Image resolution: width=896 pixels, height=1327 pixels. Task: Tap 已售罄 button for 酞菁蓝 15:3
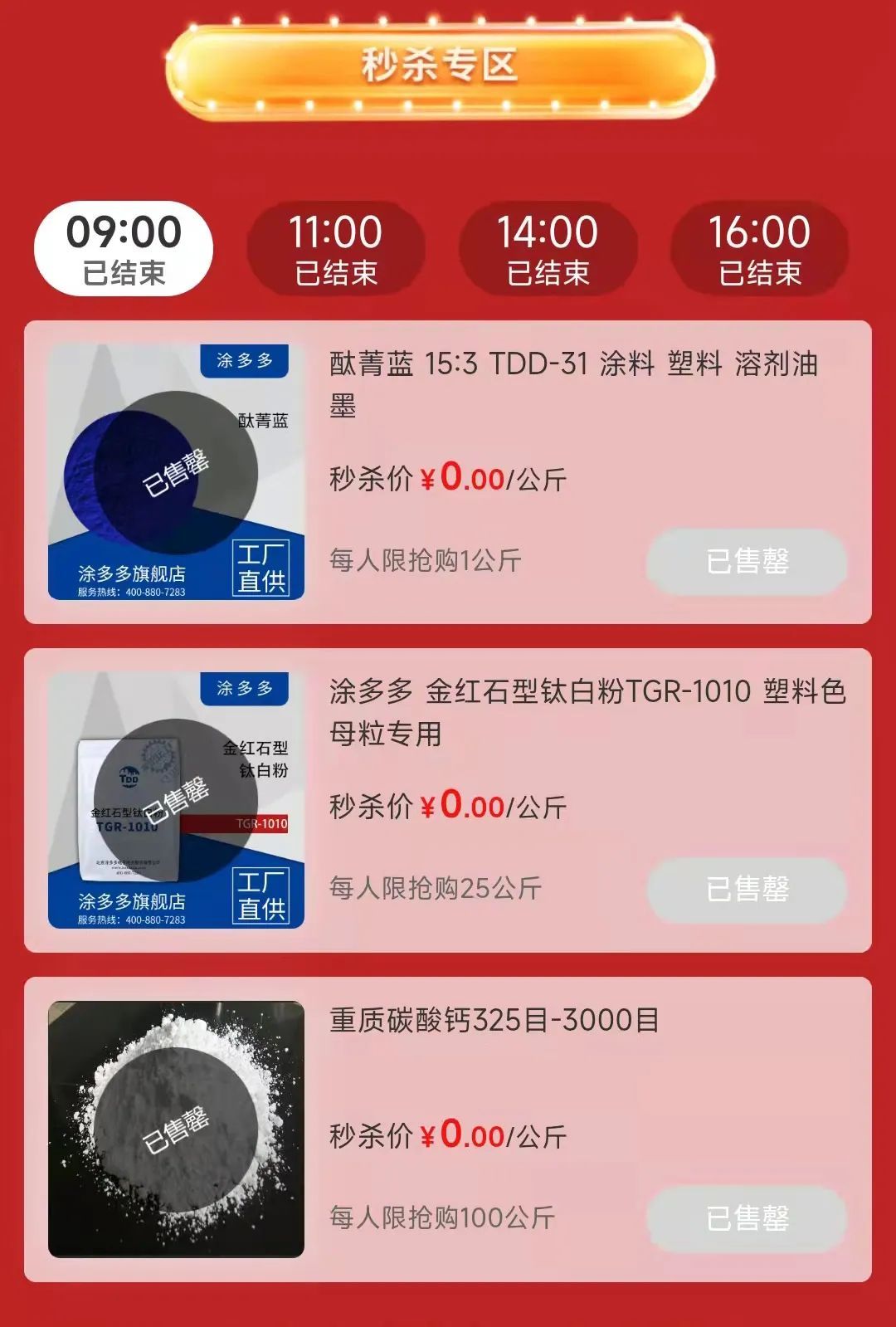tap(747, 562)
